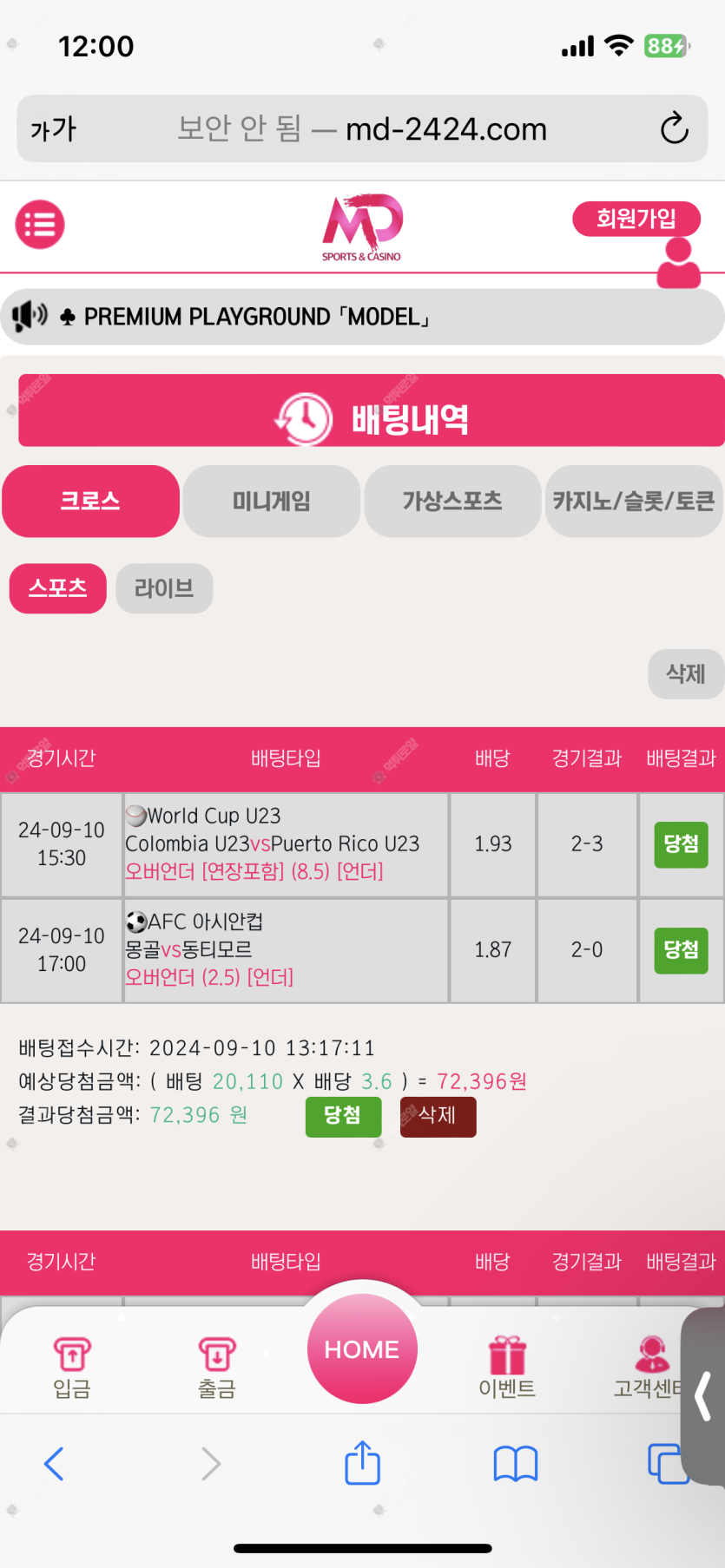Viewport: 725px width, 1568px height.
Task: Go to HOME
Action: [362, 1348]
